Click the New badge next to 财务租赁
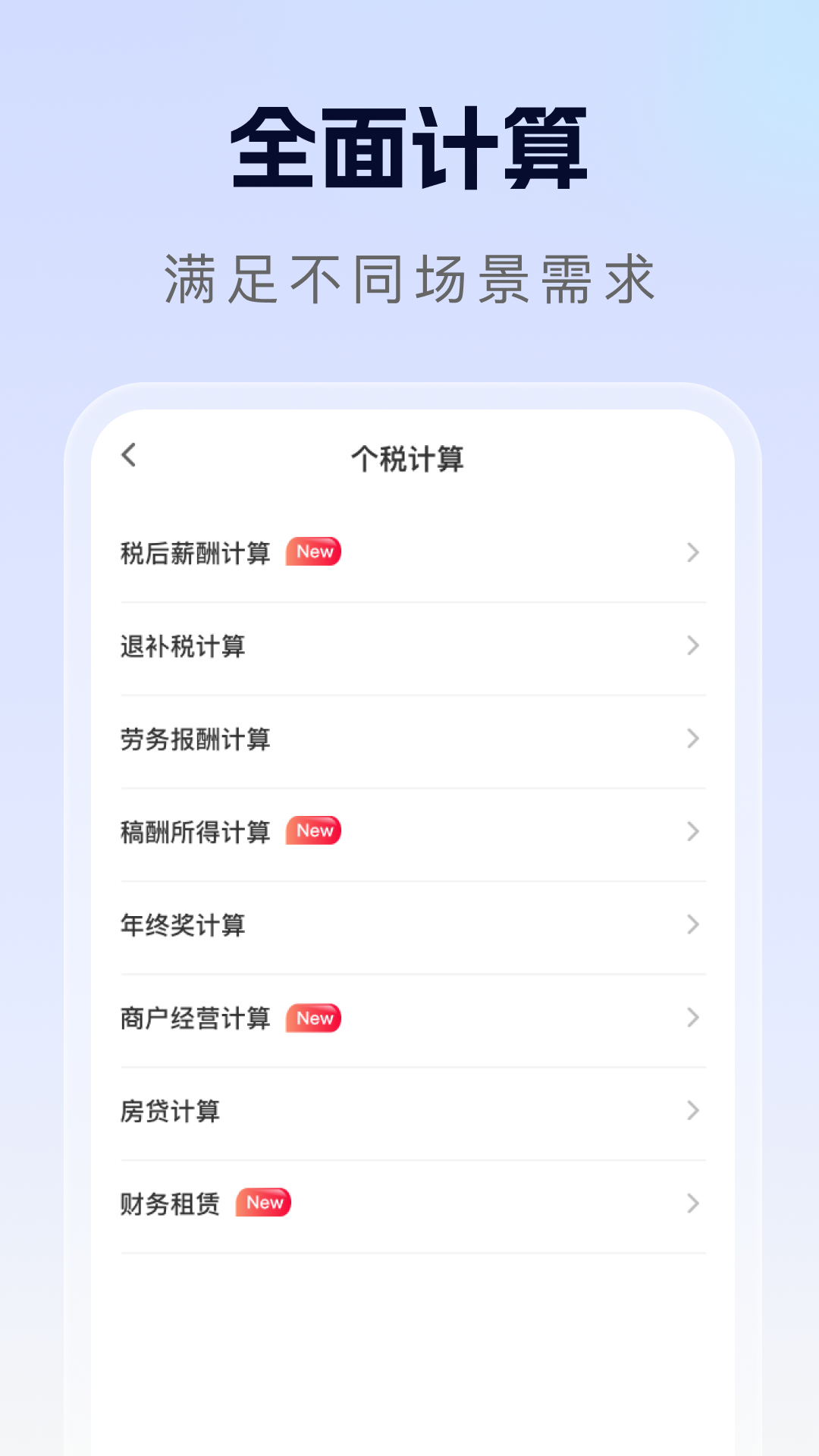Viewport: 819px width, 1456px height. [263, 1203]
